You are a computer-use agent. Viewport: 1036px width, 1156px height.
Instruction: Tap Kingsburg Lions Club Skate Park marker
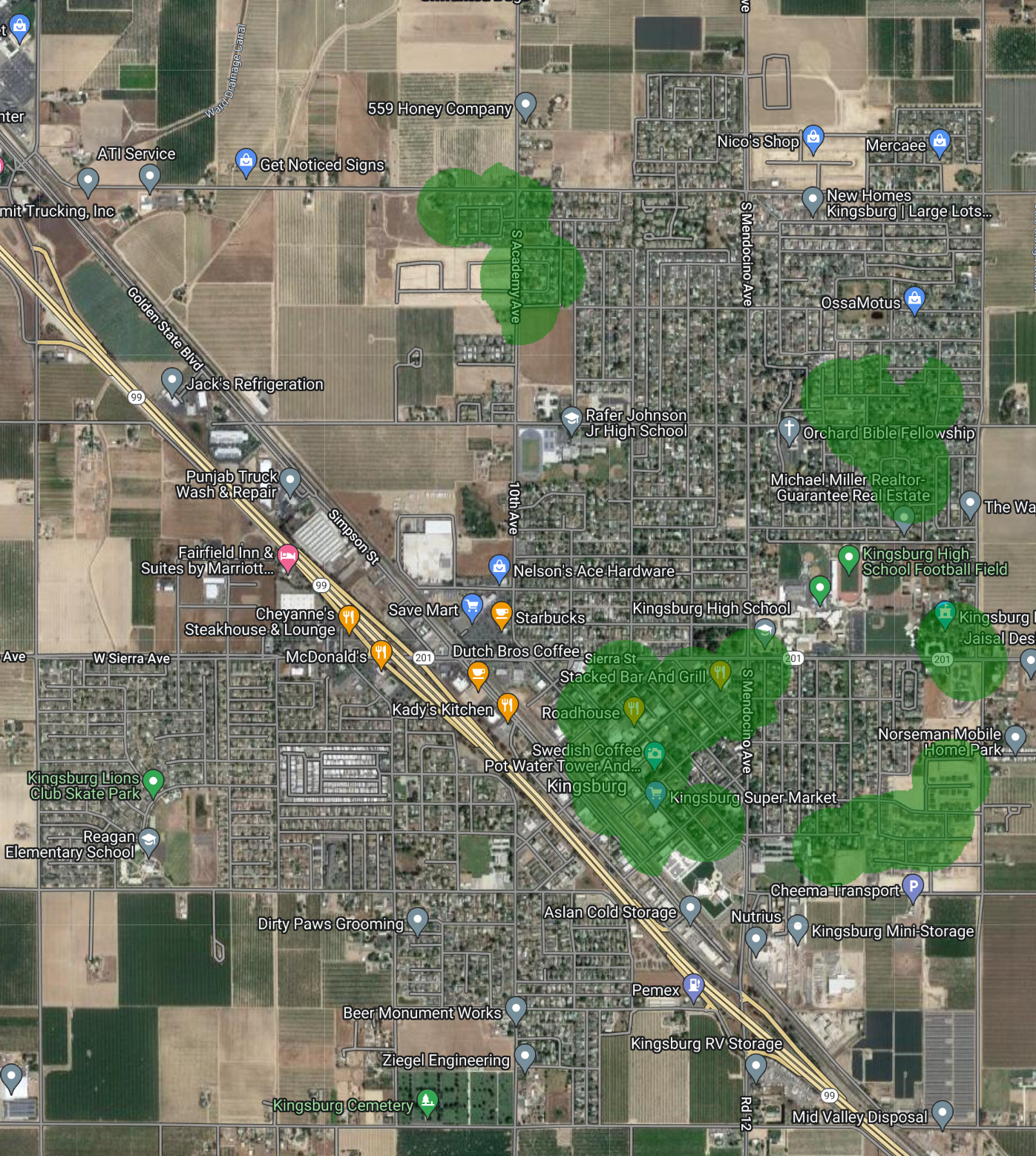coord(153,781)
